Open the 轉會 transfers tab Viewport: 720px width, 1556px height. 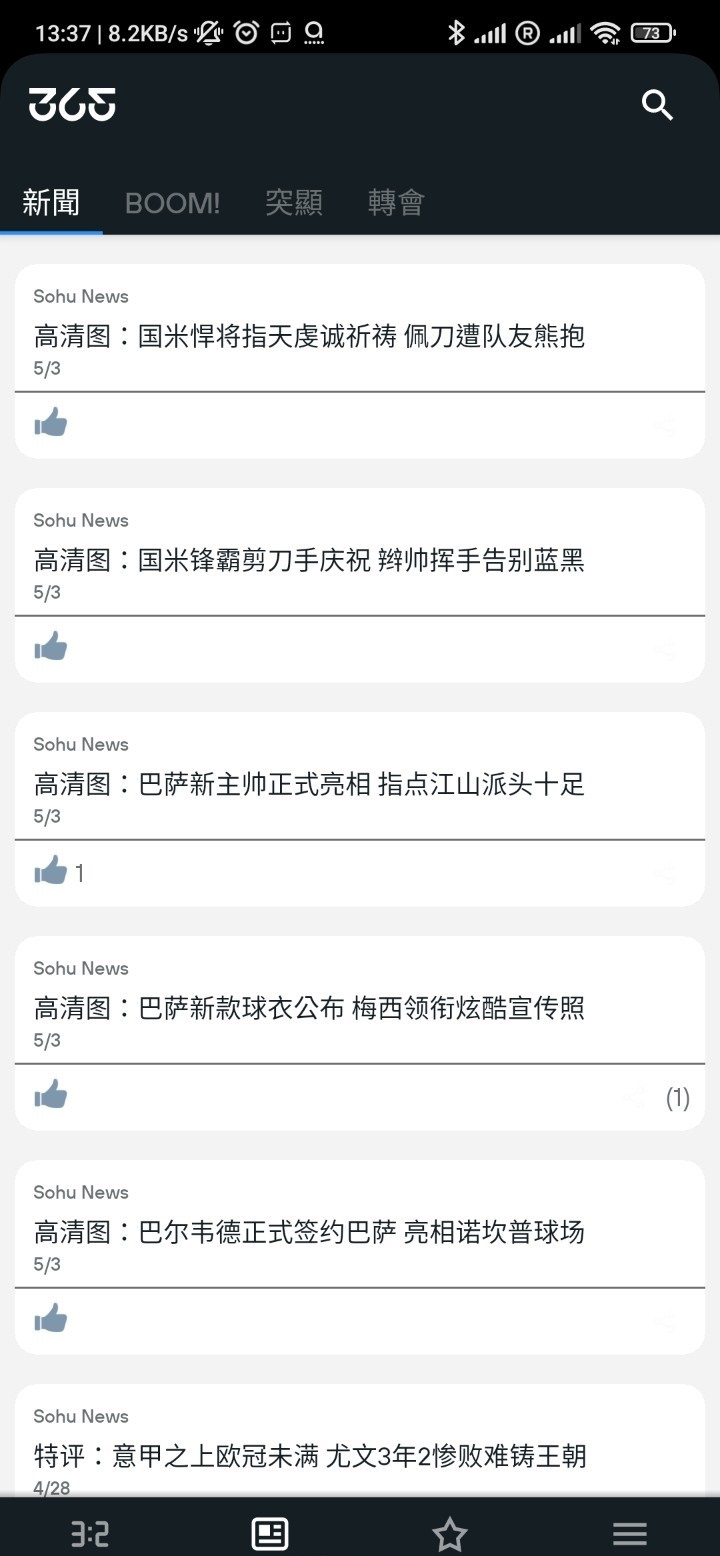pos(397,203)
